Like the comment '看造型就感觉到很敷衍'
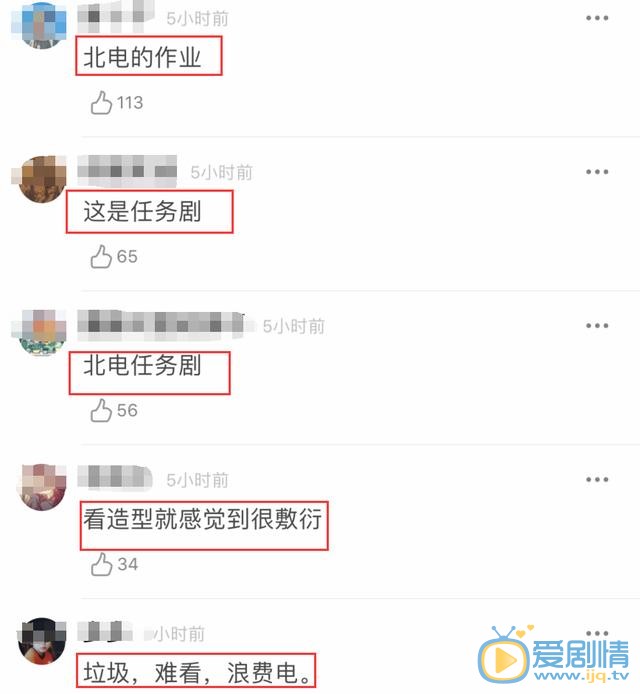The height and width of the screenshot is (694, 640). [x=101, y=565]
